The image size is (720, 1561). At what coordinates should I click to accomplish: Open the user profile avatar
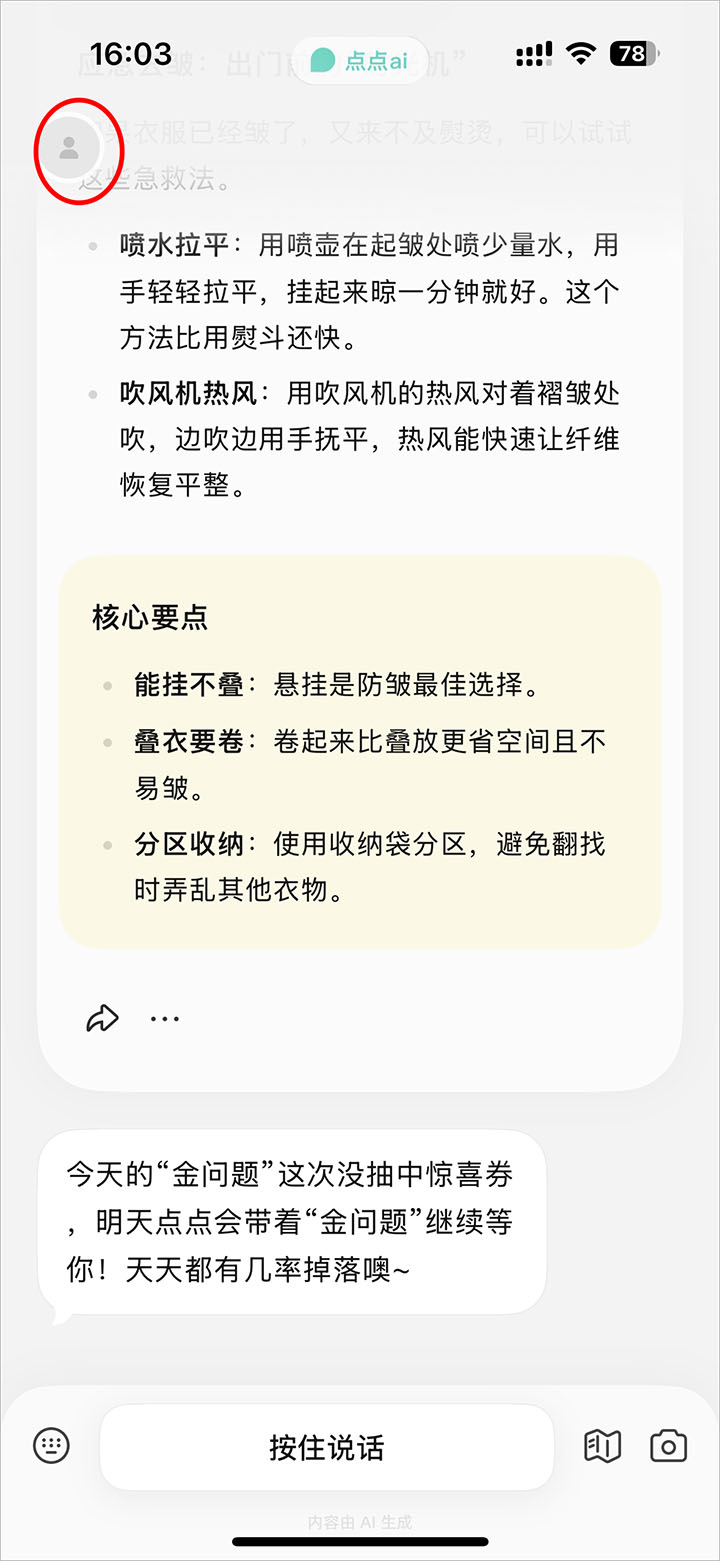[x=69, y=149]
